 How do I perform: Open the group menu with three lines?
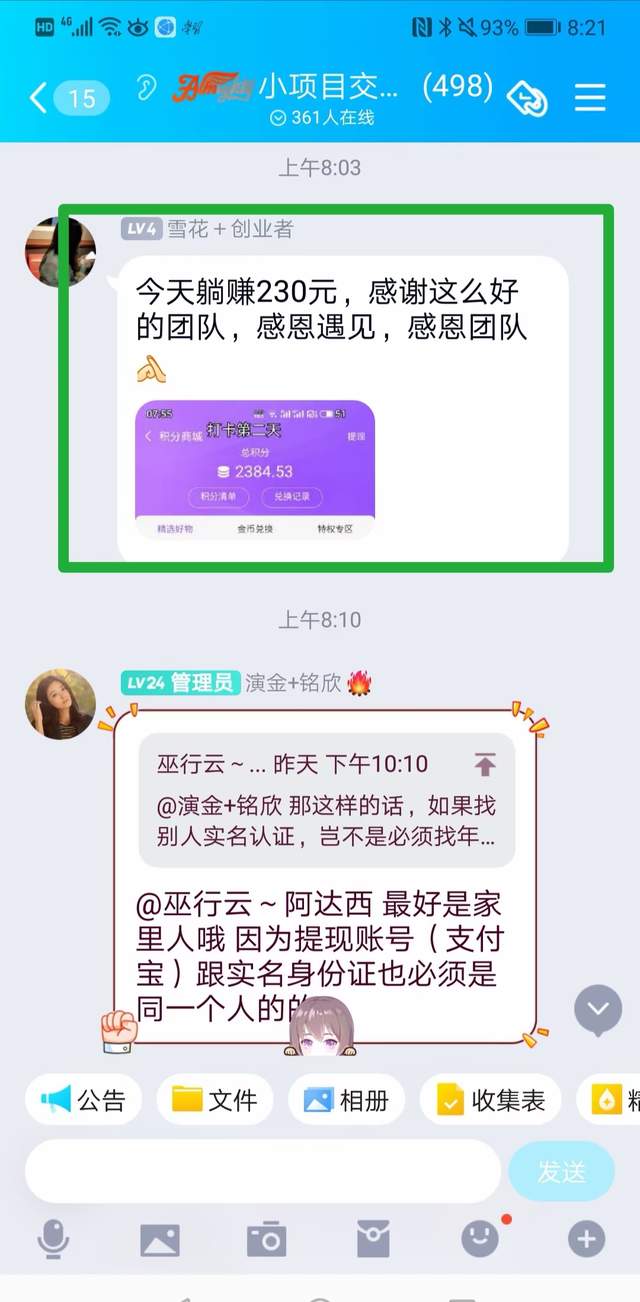pyautogui.click(x=590, y=98)
